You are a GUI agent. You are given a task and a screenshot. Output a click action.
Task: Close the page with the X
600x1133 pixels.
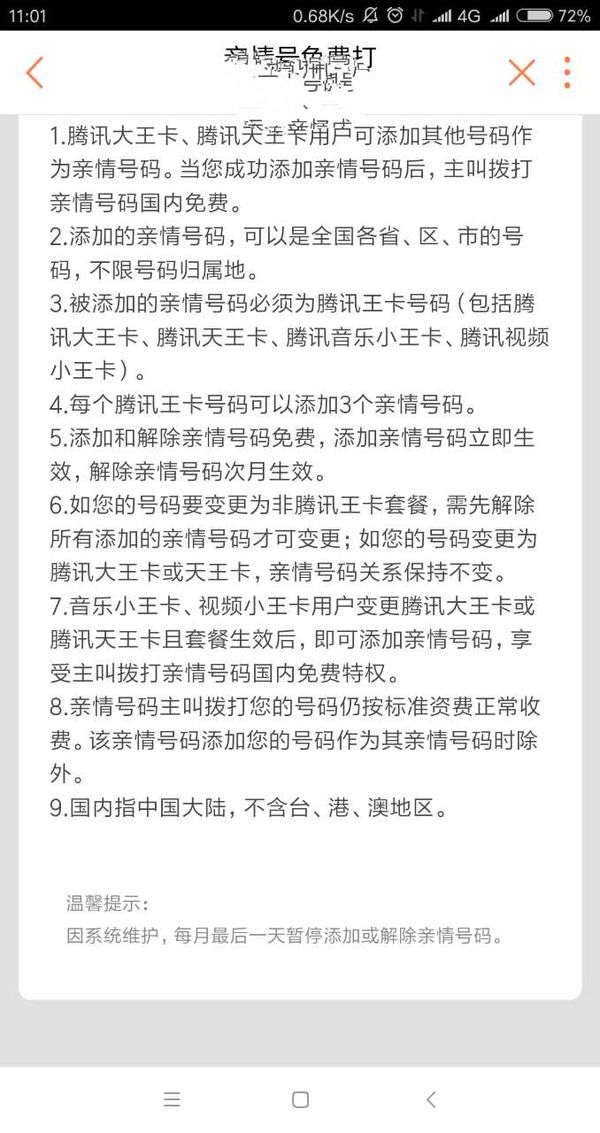tap(521, 72)
